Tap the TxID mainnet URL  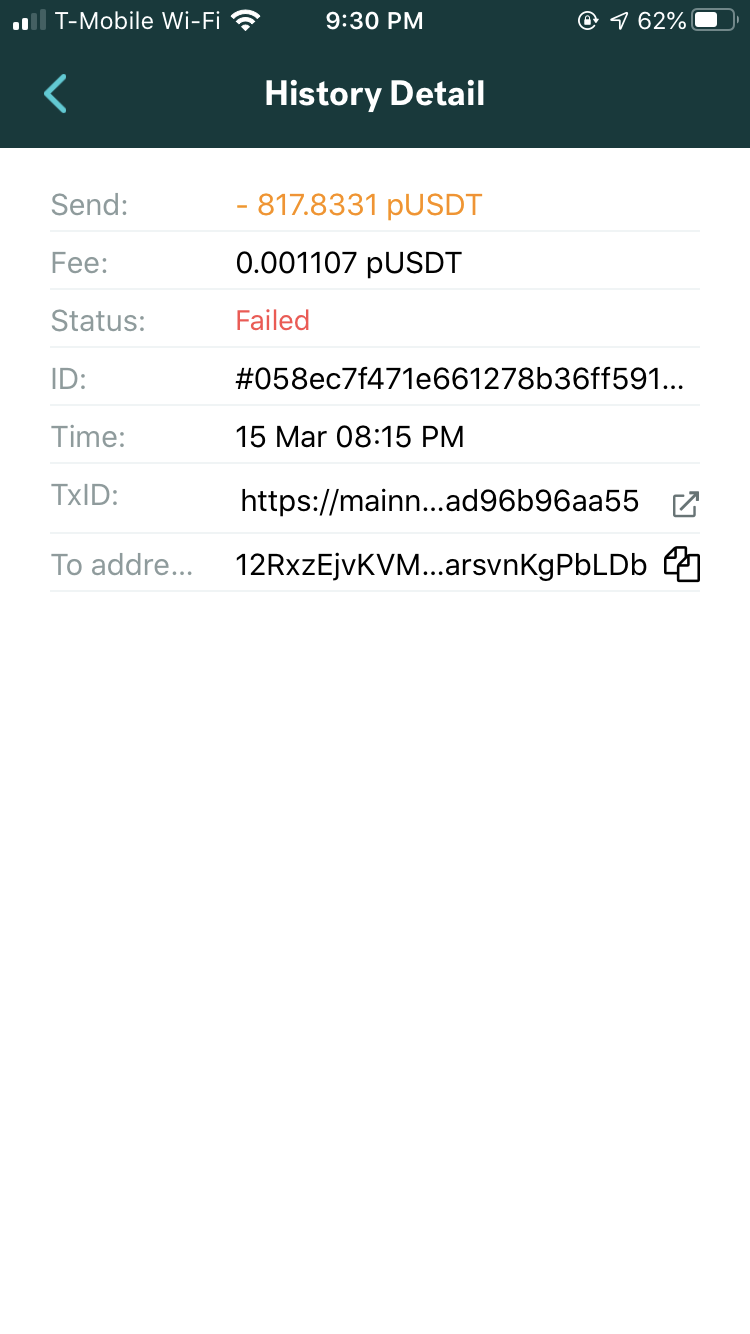coord(440,501)
